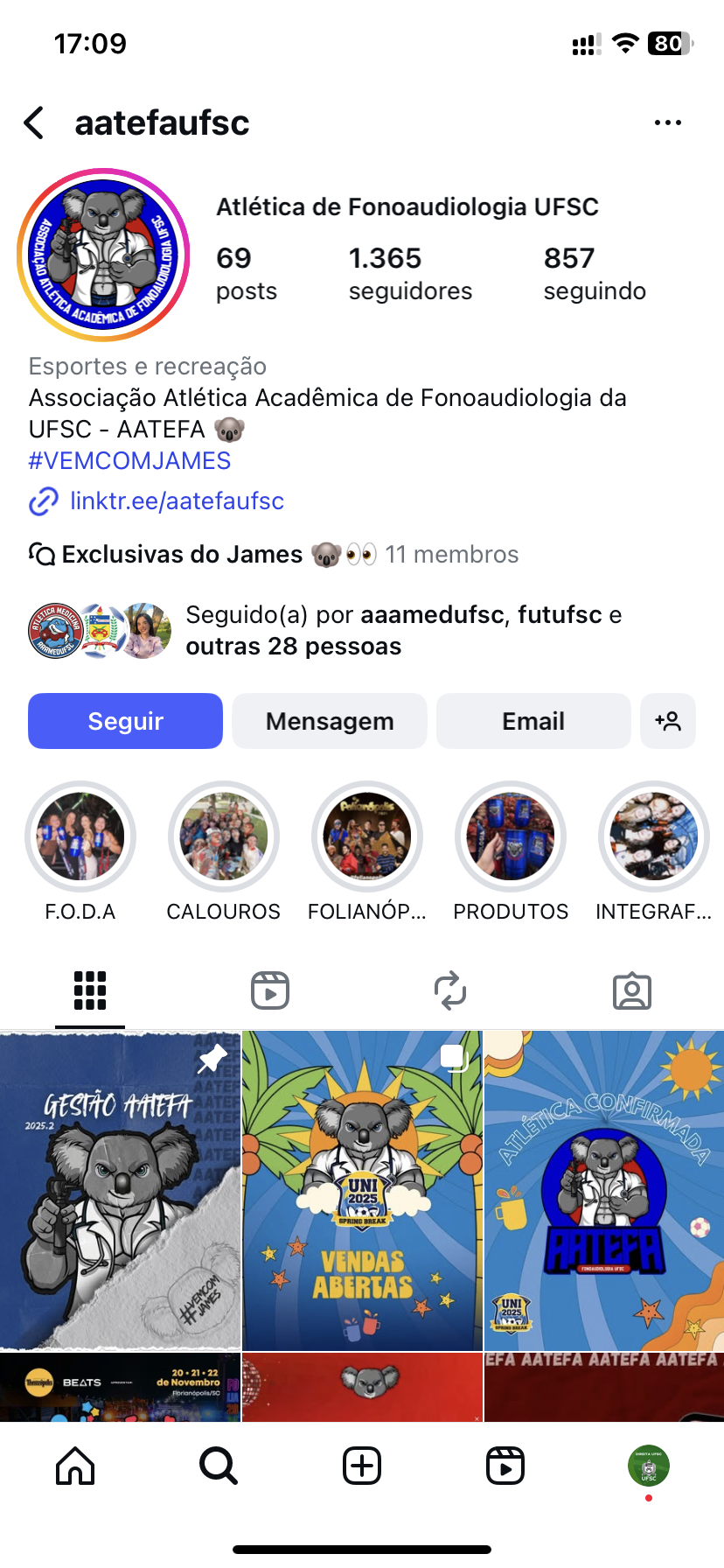724x1568 pixels.
Task: Tap the Mensagem button
Action: pyautogui.click(x=329, y=721)
